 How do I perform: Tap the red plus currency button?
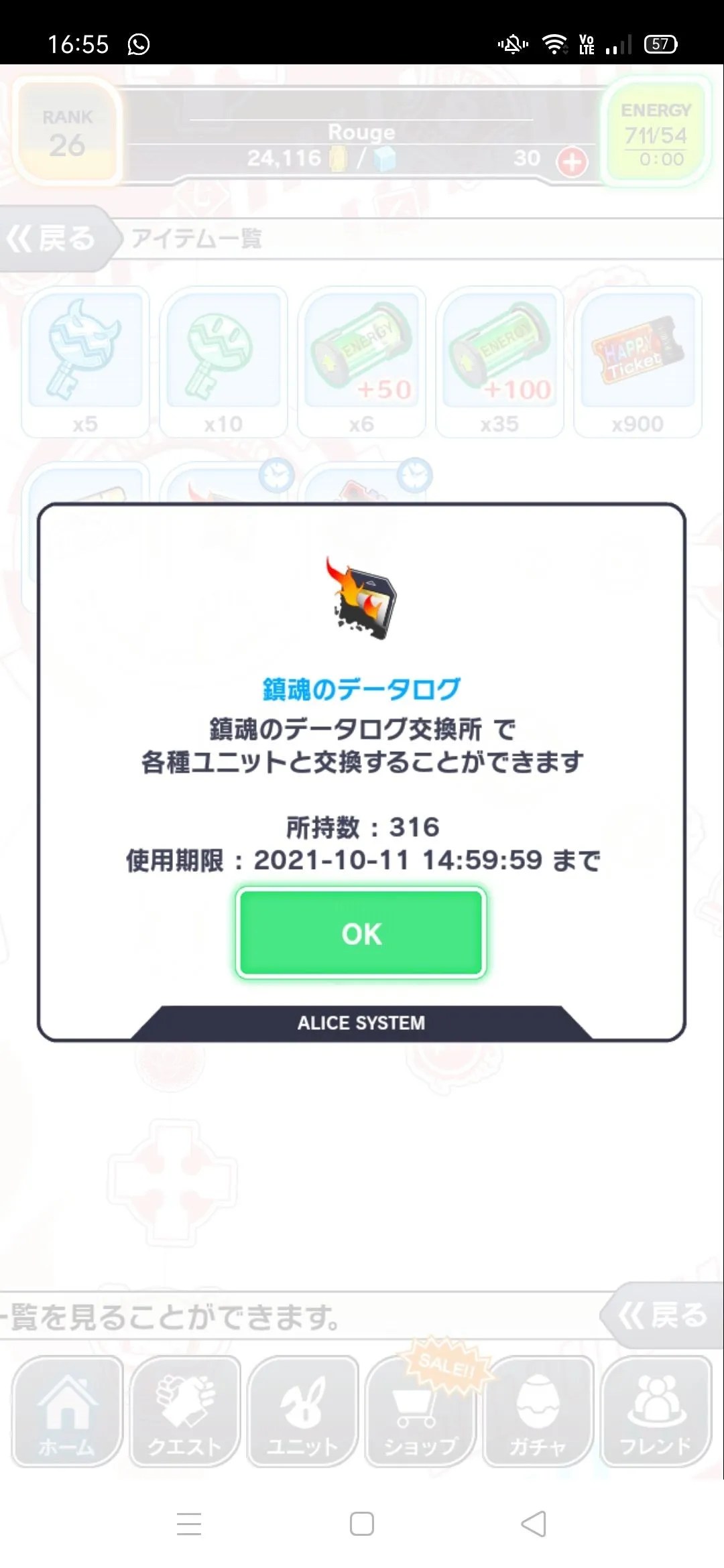click(x=570, y=161)
